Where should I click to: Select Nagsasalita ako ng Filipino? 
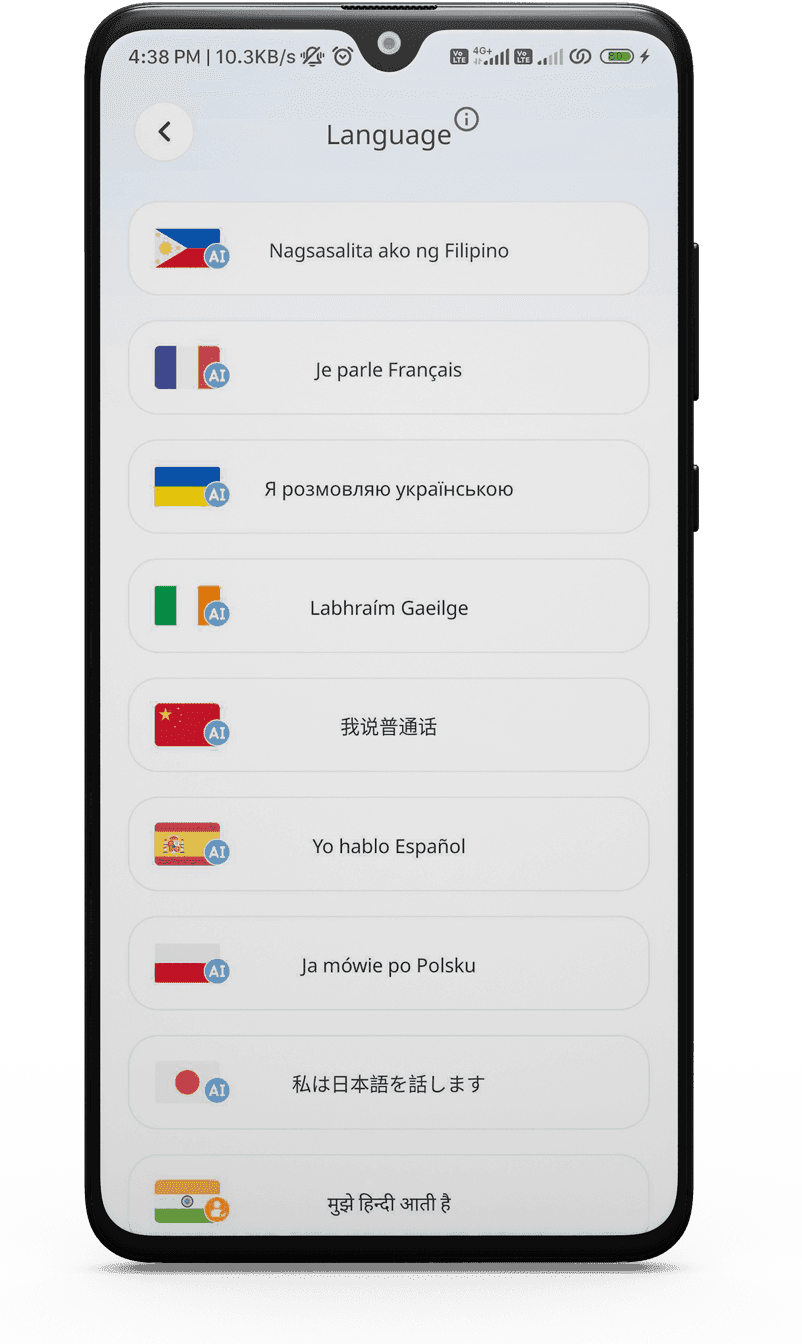coord(389,250)
